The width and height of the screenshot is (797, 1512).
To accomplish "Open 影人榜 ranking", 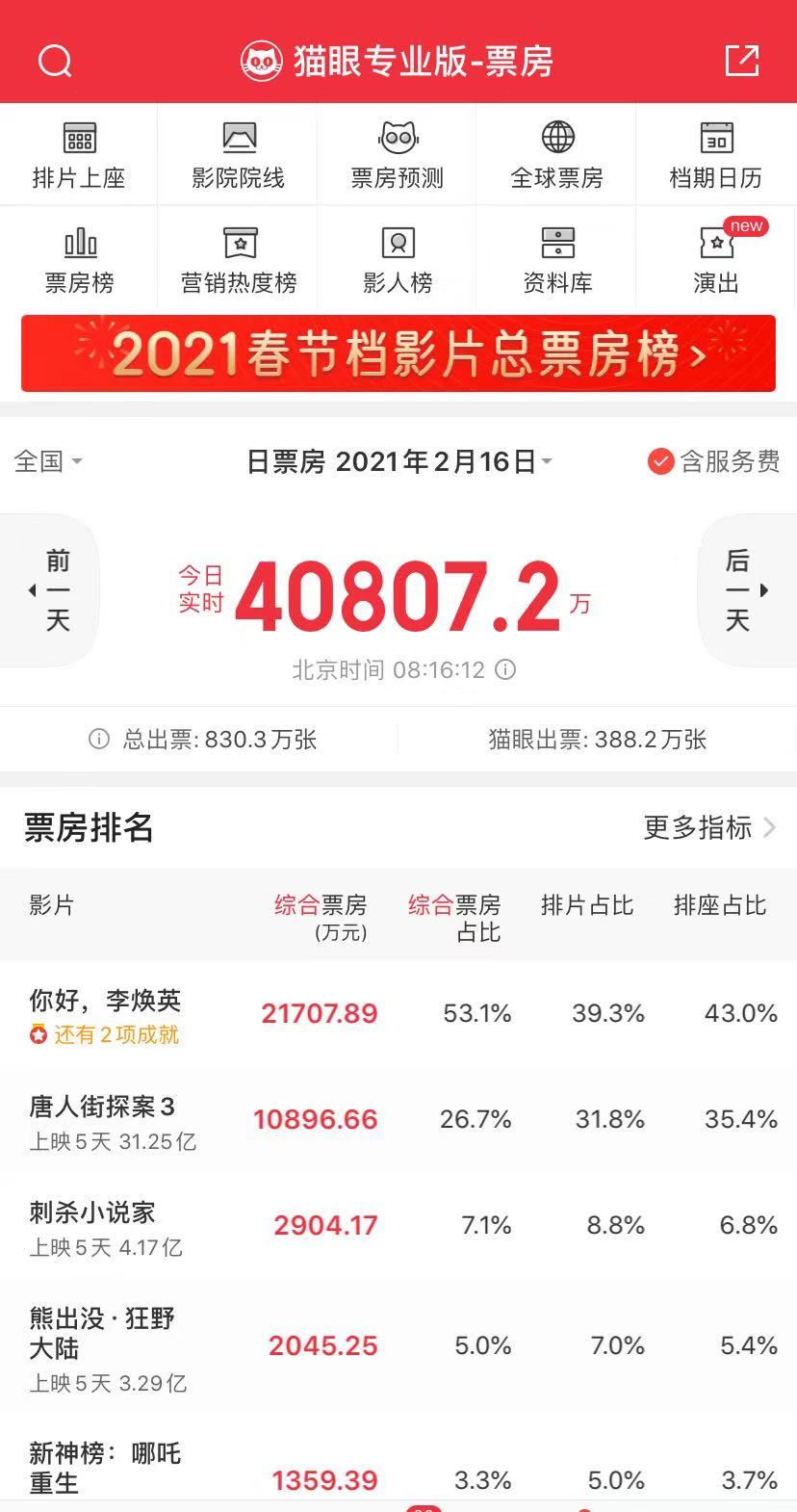I will (x=398, y=260).
